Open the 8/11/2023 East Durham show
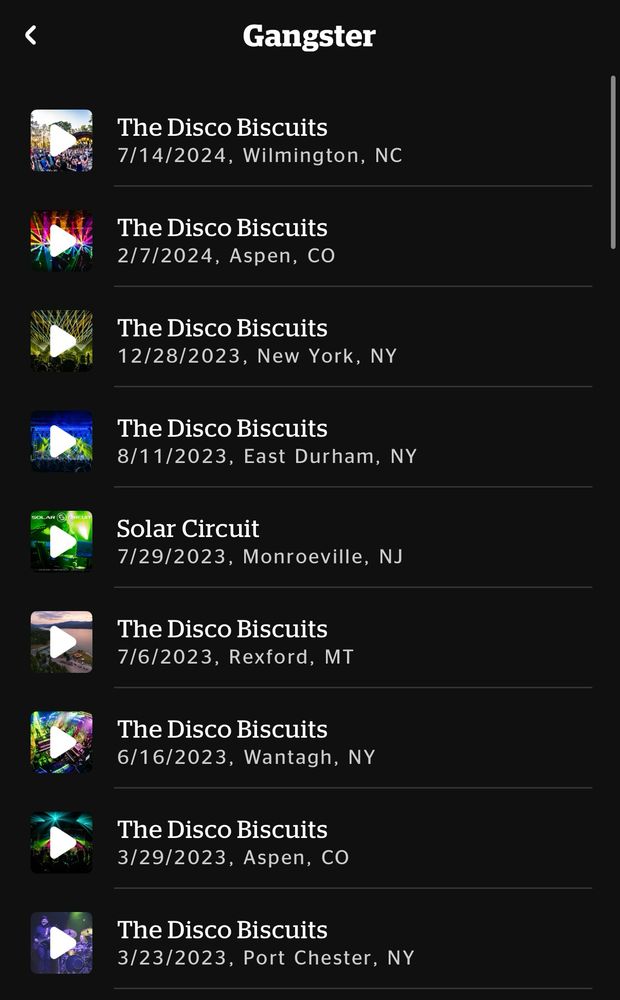This screenshot has height=1000, width=620. pos(267,441)
